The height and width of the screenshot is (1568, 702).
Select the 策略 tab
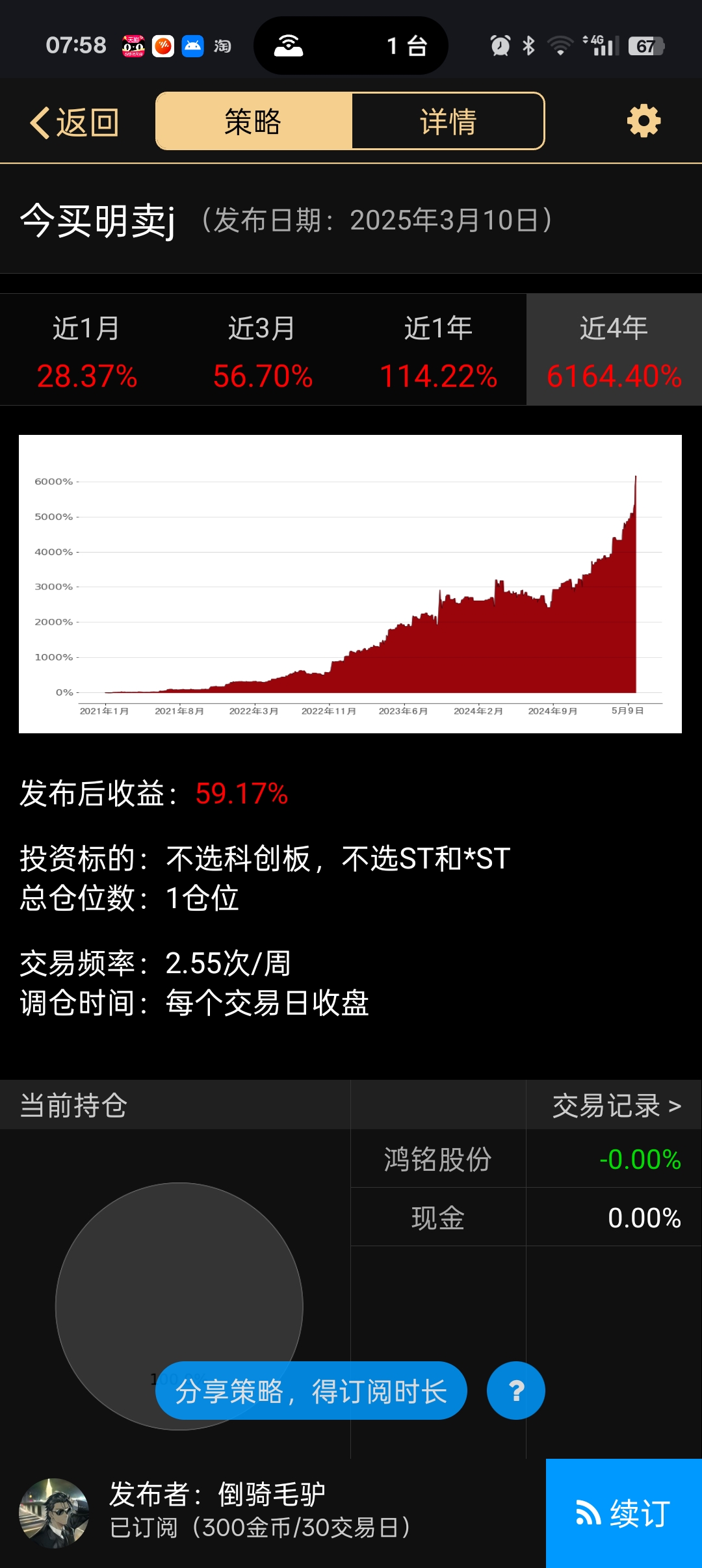tap(253, 122)
